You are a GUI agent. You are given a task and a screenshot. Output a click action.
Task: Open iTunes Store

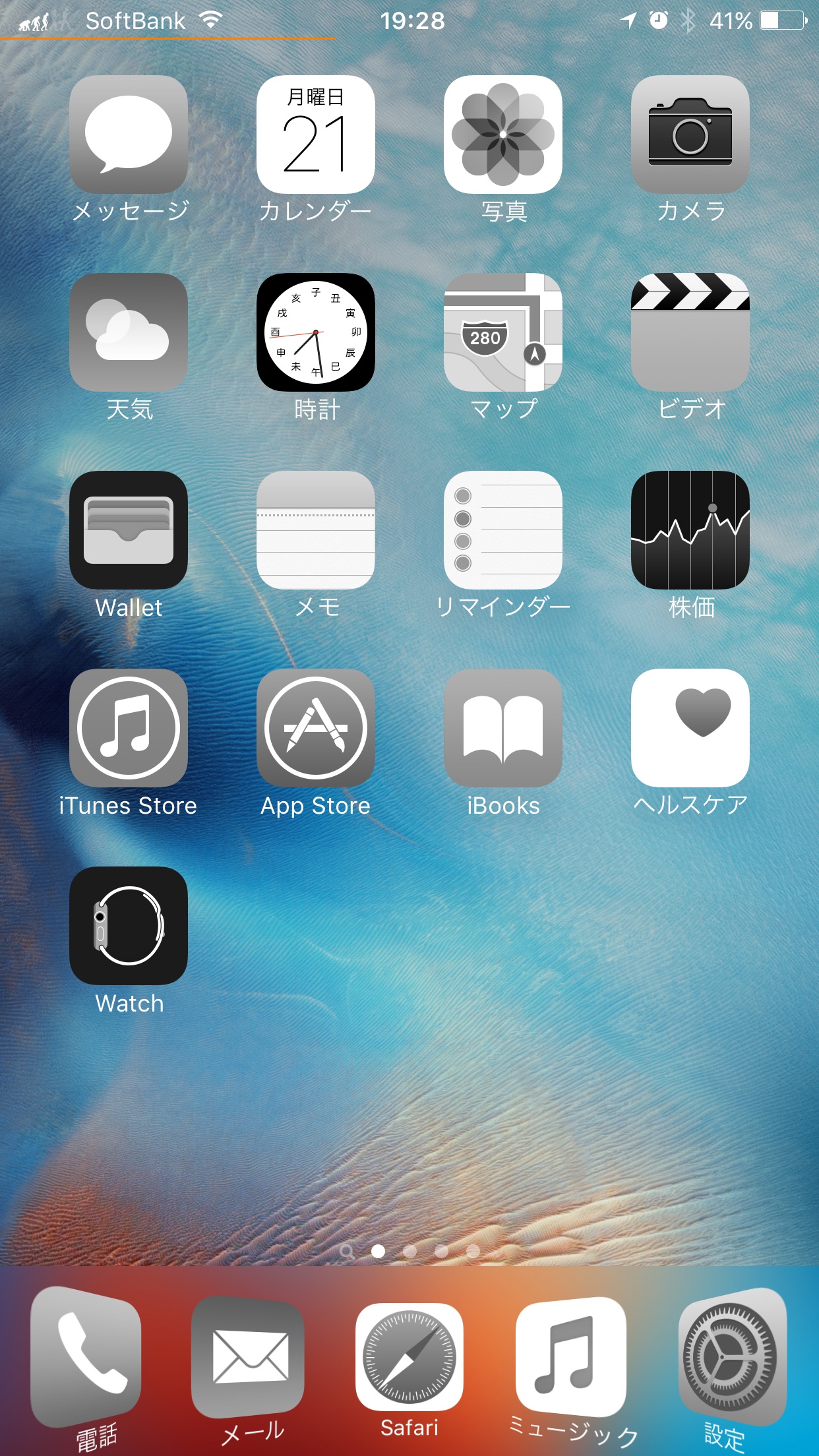pyautogui.click(x=129, y=728)
